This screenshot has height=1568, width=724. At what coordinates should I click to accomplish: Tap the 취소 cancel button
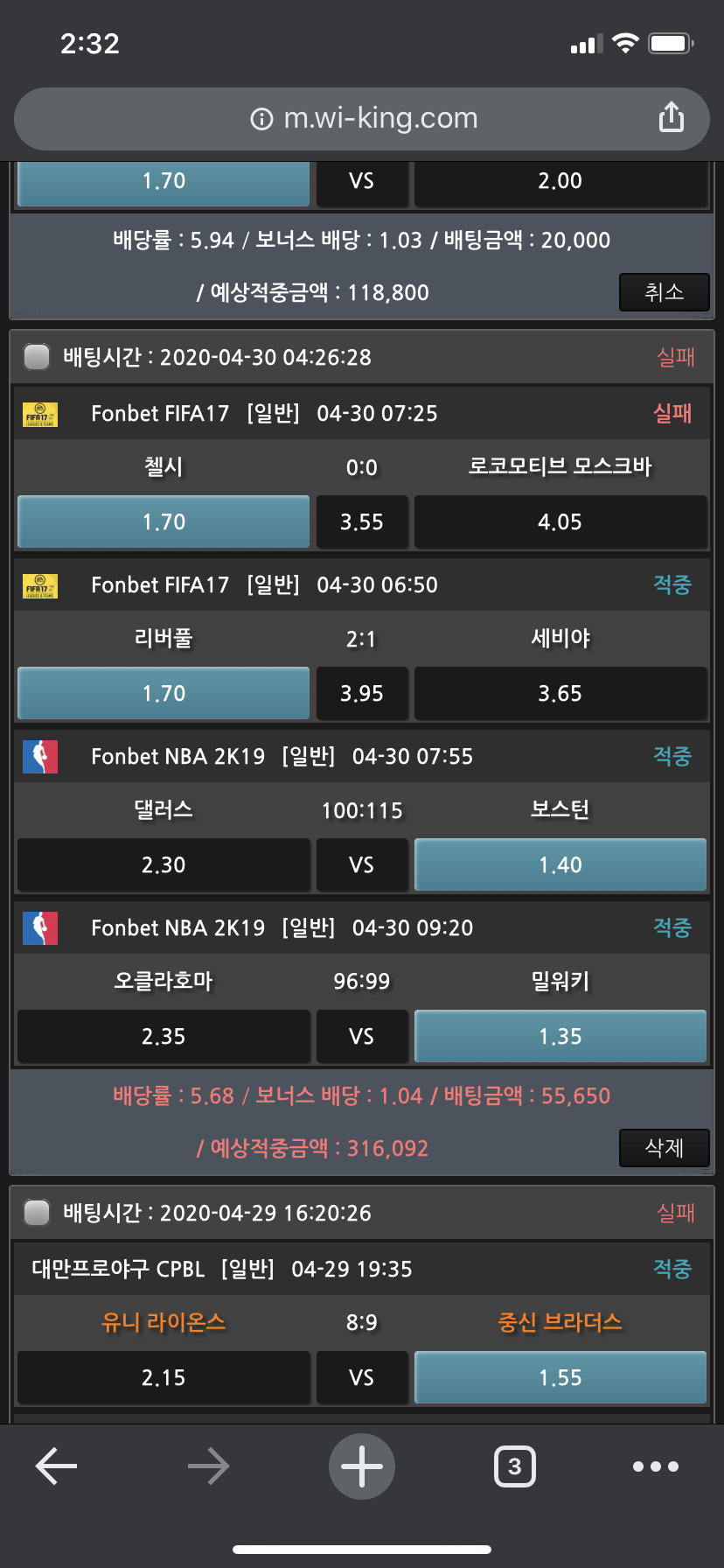click(x=664, y=292)
